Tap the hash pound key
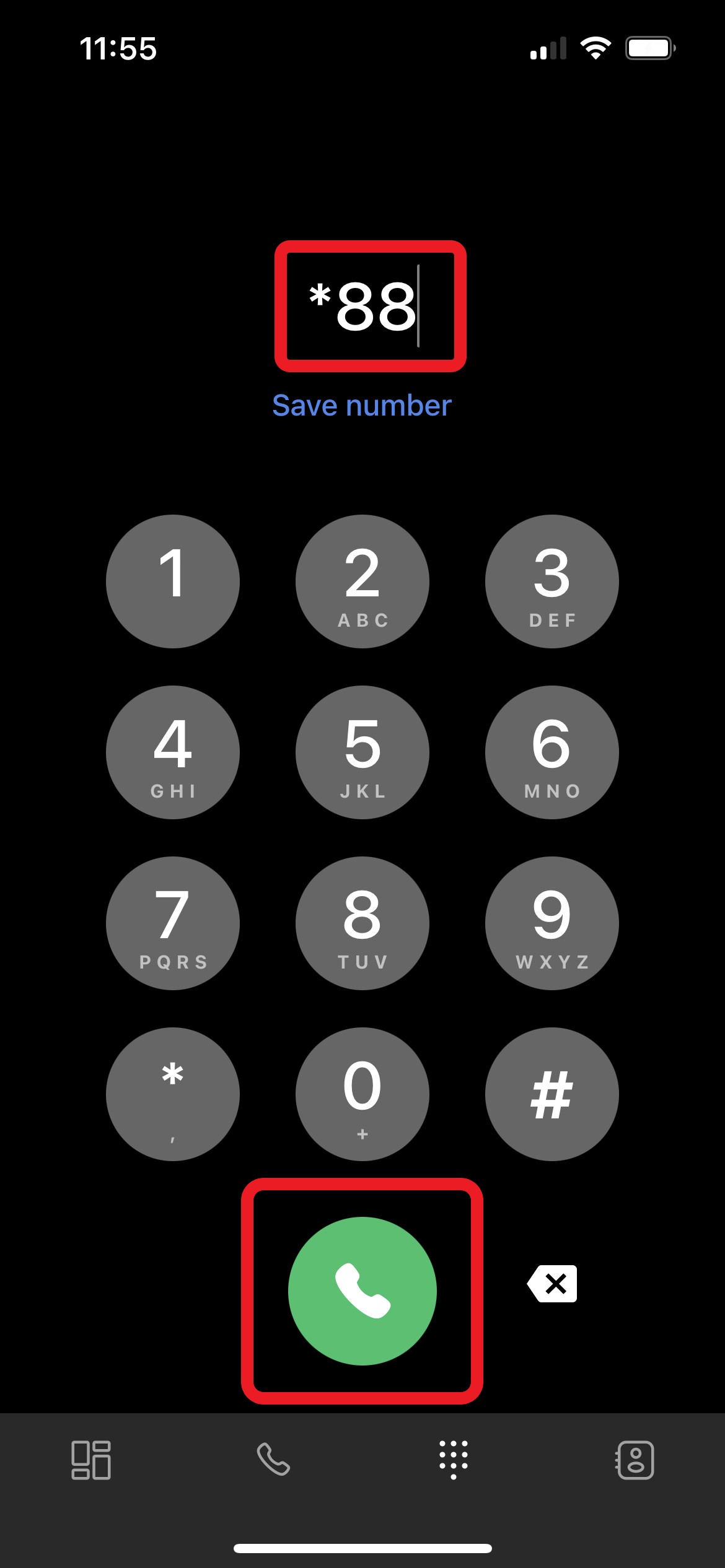This screenshot has width=725, height=1568. click(x=551, y=1094)
